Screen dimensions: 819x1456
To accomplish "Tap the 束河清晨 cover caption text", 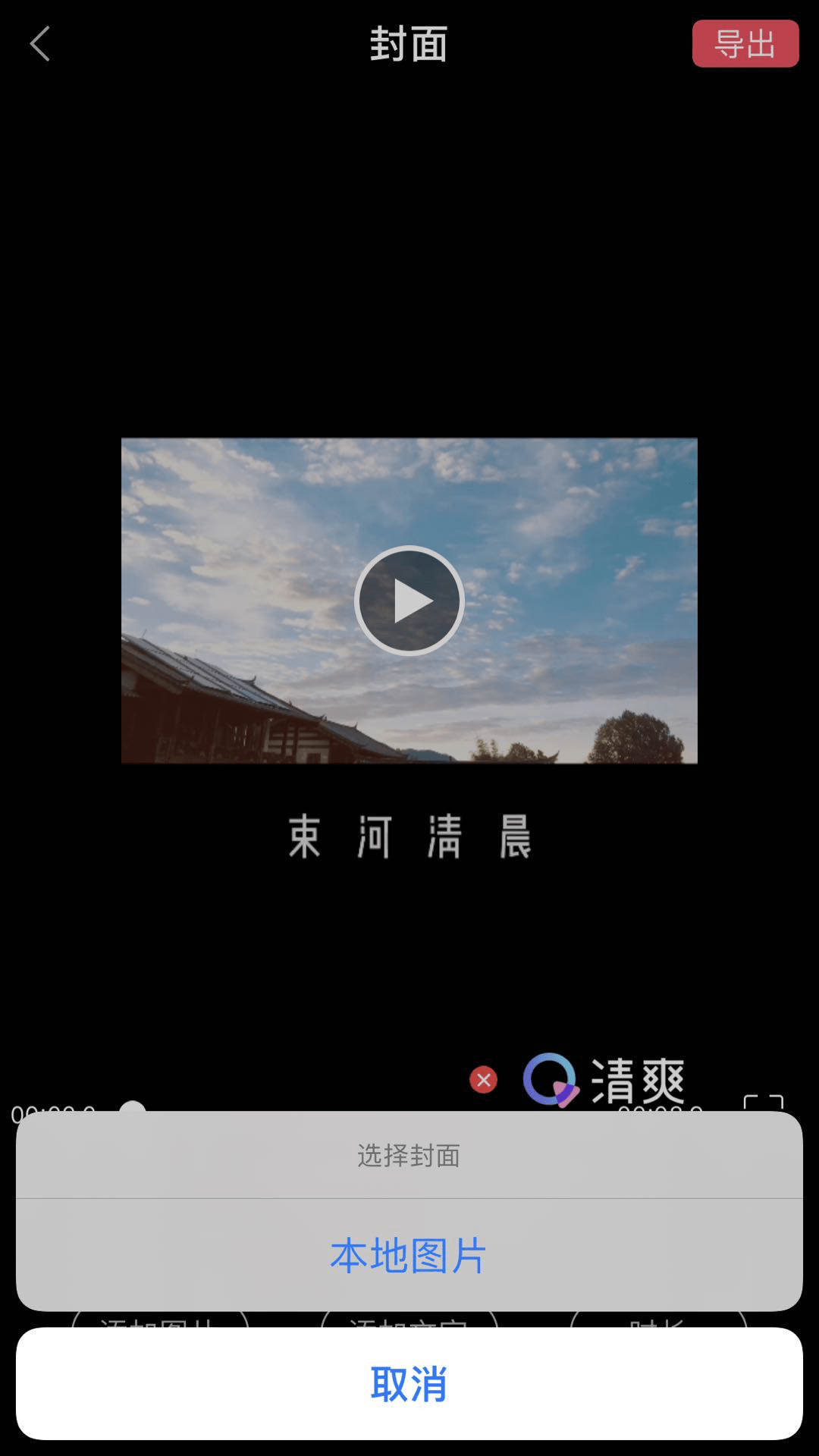I will coord(409,836).
